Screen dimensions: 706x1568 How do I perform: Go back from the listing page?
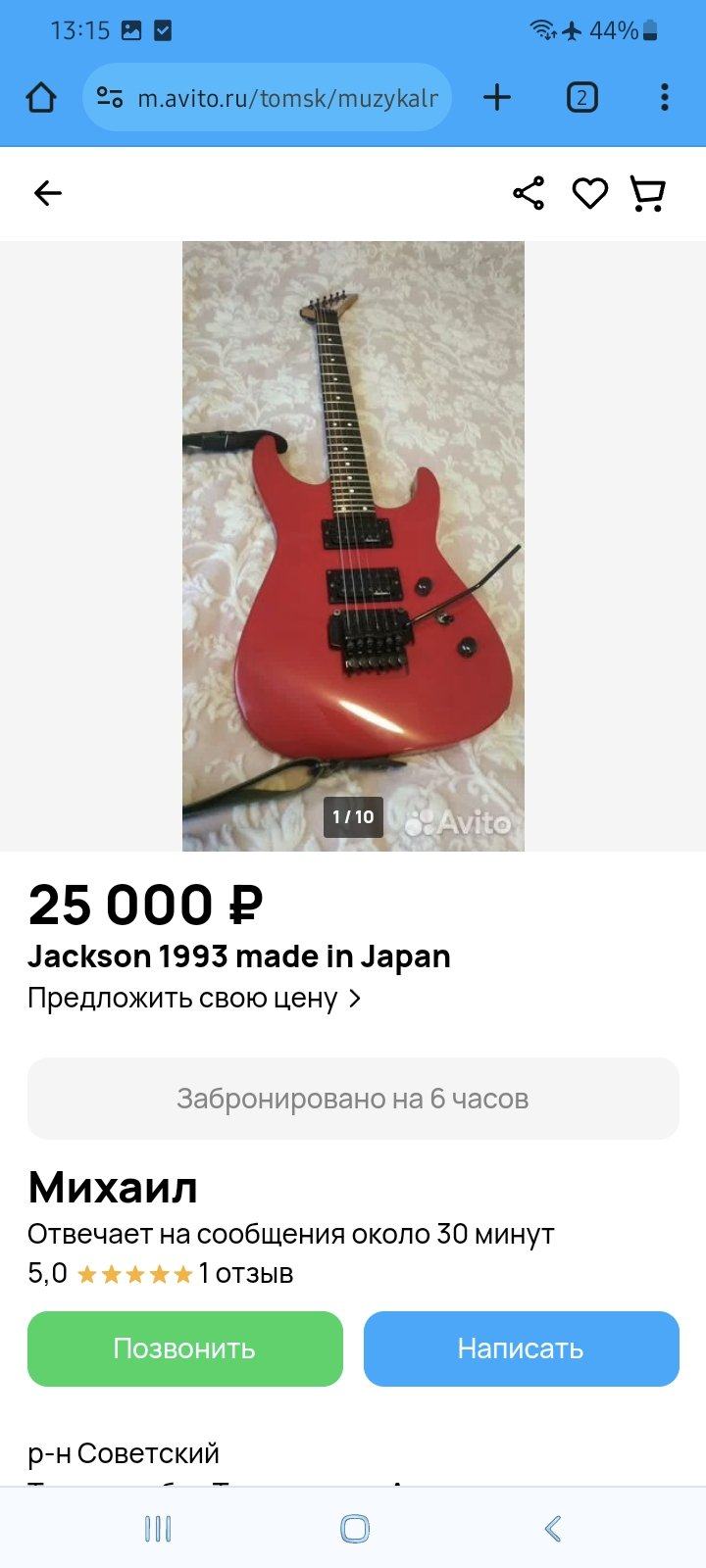(x=47, y=193)
